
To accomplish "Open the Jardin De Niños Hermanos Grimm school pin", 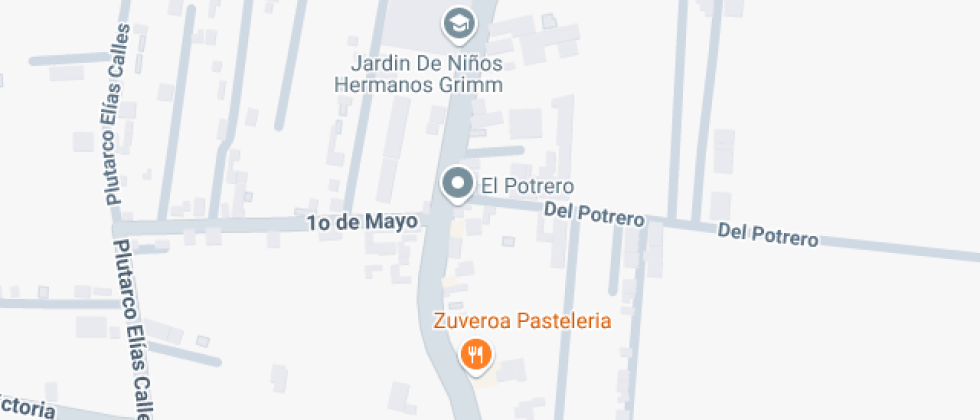I will tap(459, 26).
